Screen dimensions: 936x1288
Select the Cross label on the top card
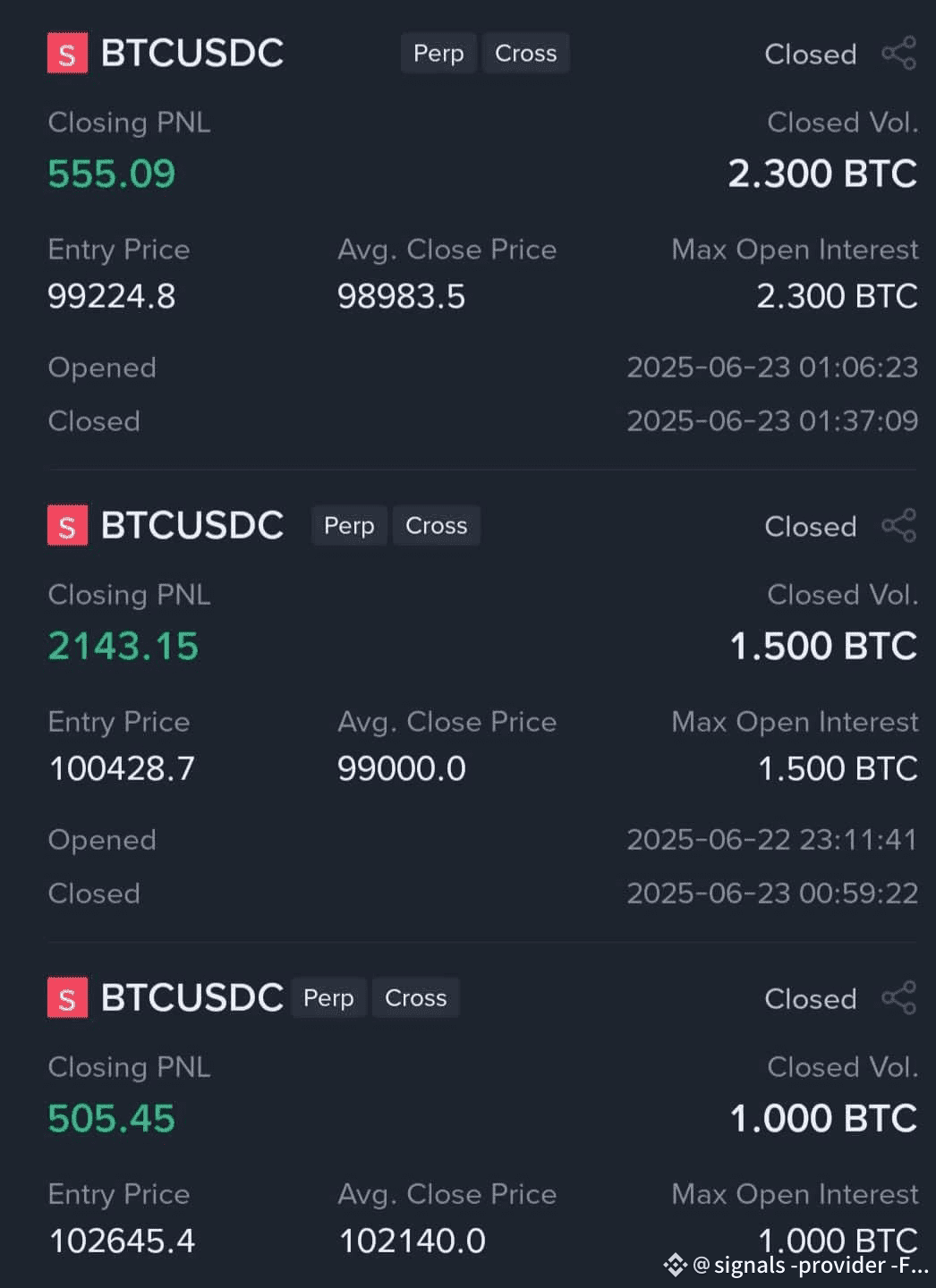click(525, 53)
